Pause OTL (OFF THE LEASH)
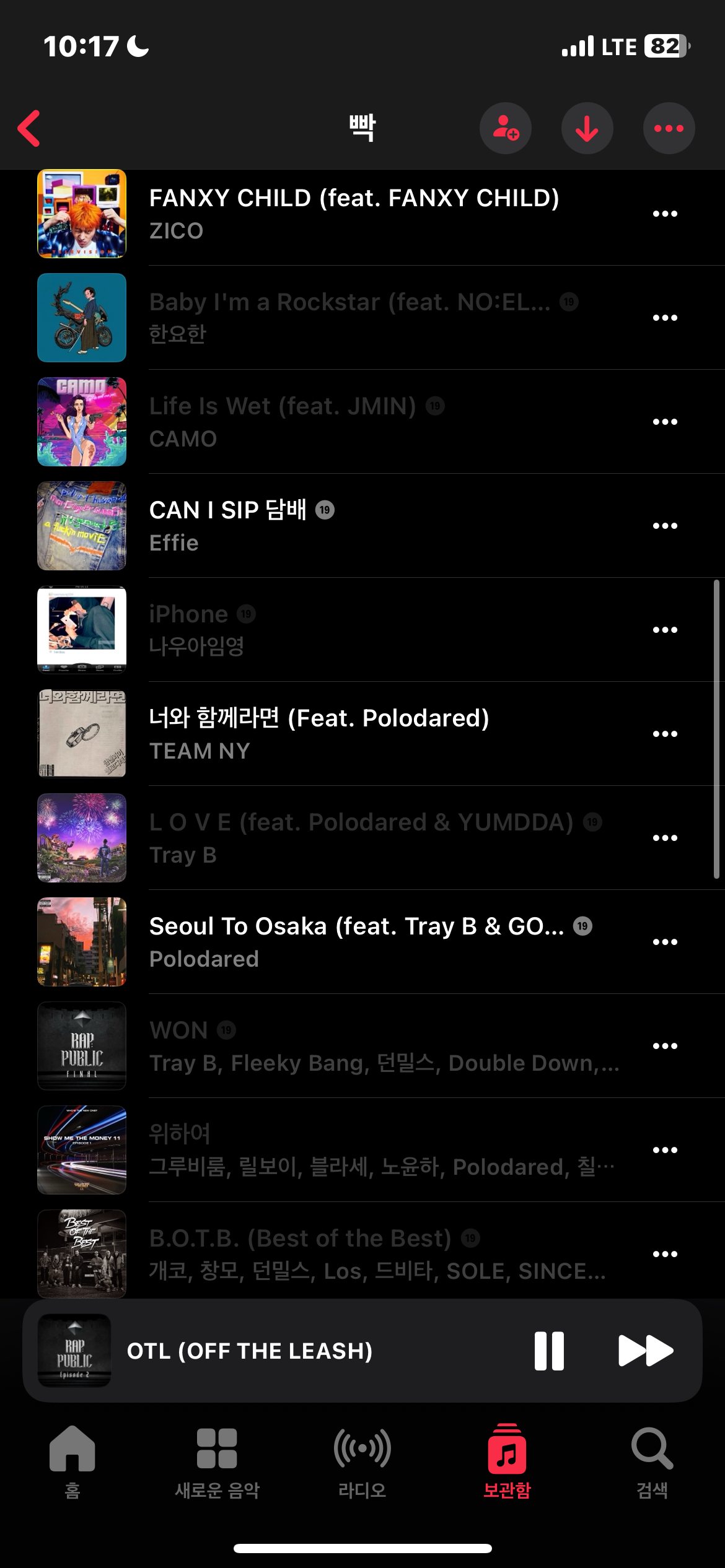This screenshot has width=725, height=1568. (549, 1351)
